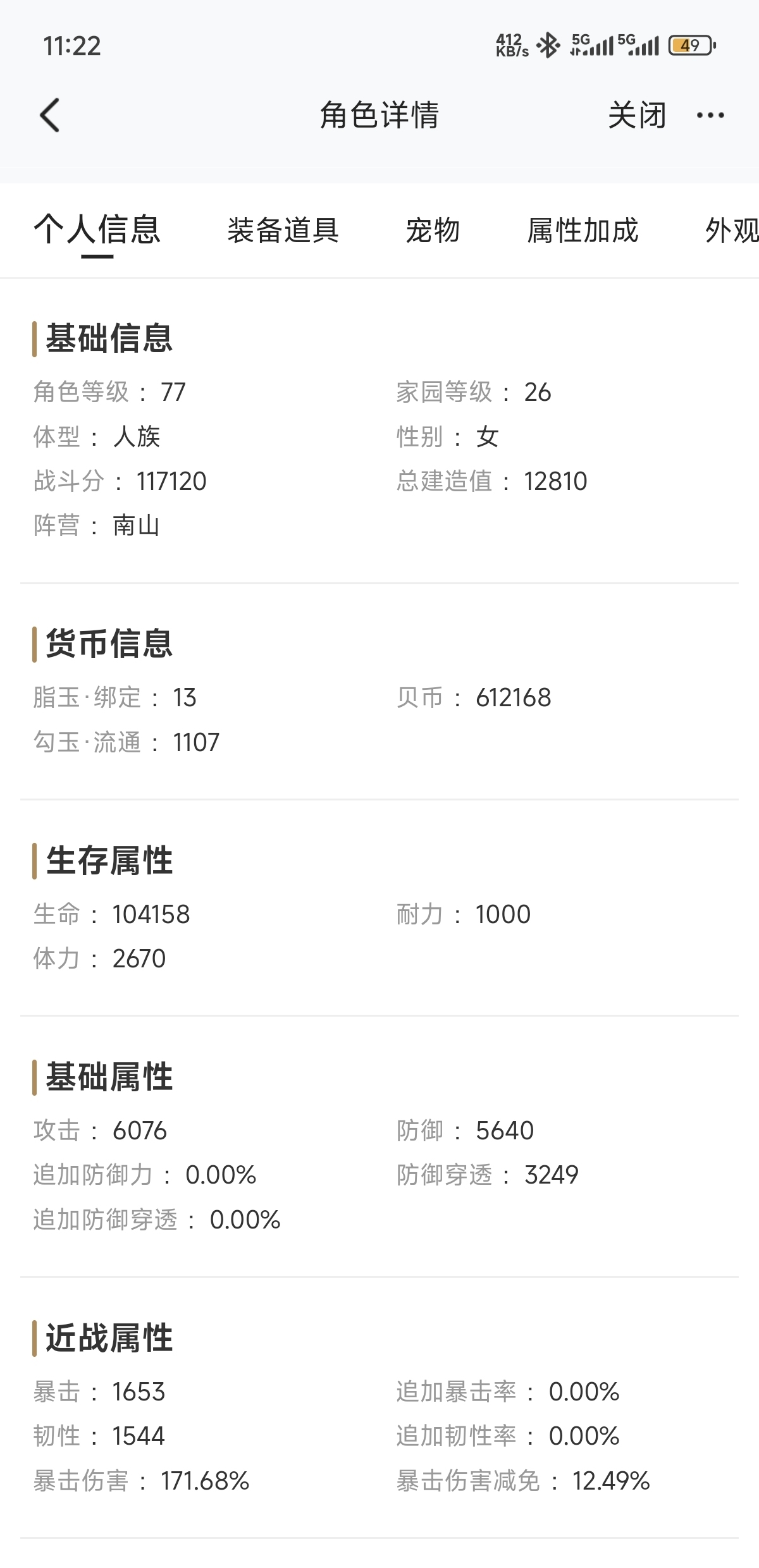Select the 个人信息 tab
This screenshot has width=759, height=1568.
pos(97,230)
